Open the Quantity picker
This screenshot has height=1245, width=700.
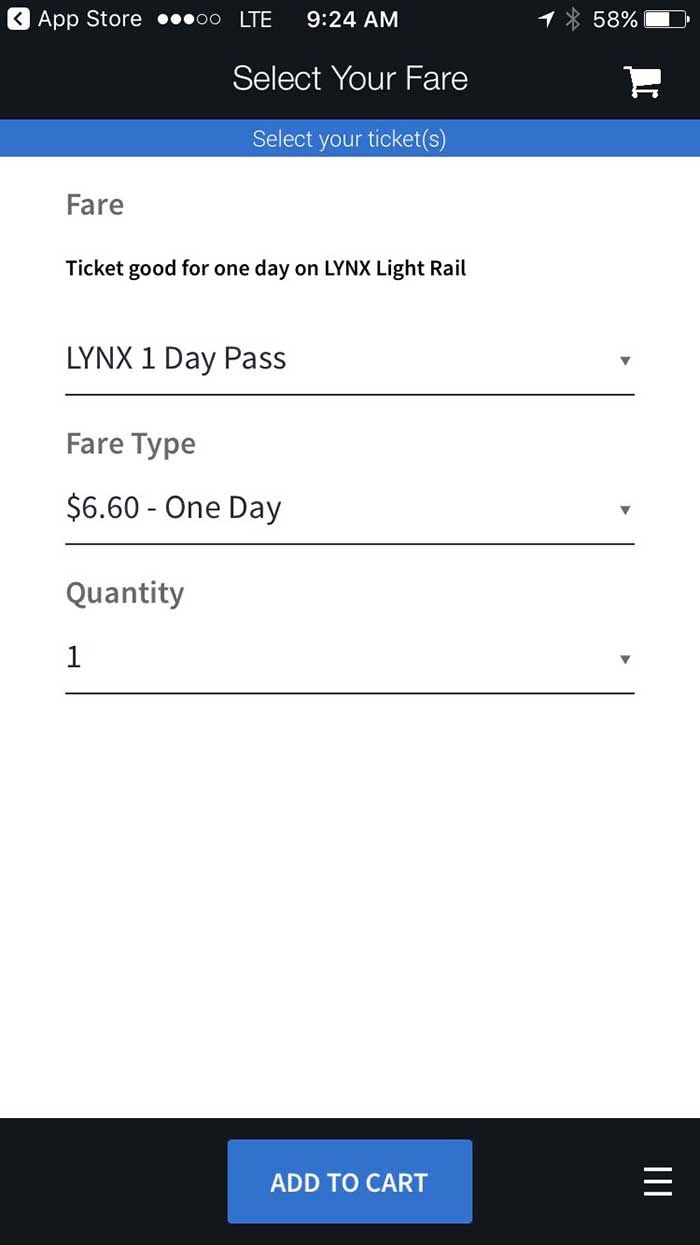[x=349, y=658]
